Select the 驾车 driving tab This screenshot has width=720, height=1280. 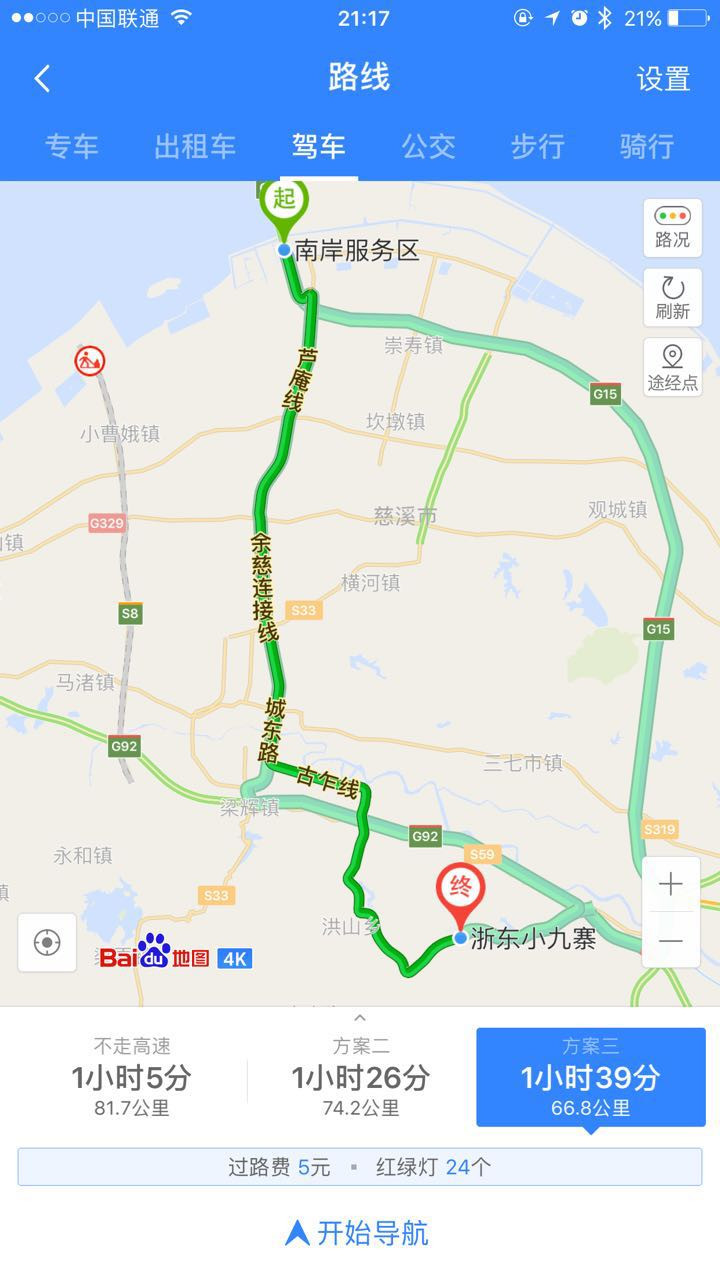point(319,146)
